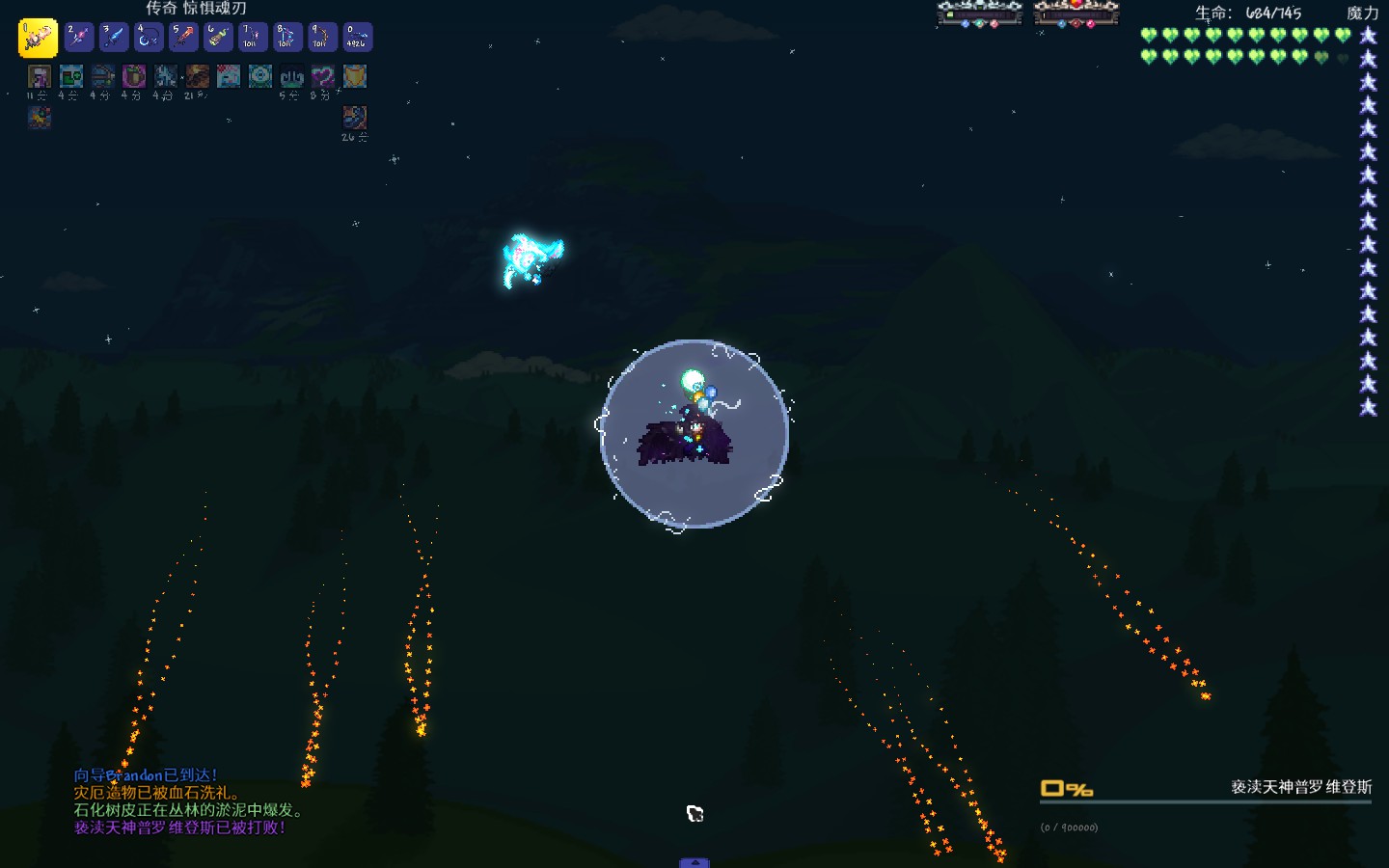Select hotbar slot 3 blue sword

[114, 38]
